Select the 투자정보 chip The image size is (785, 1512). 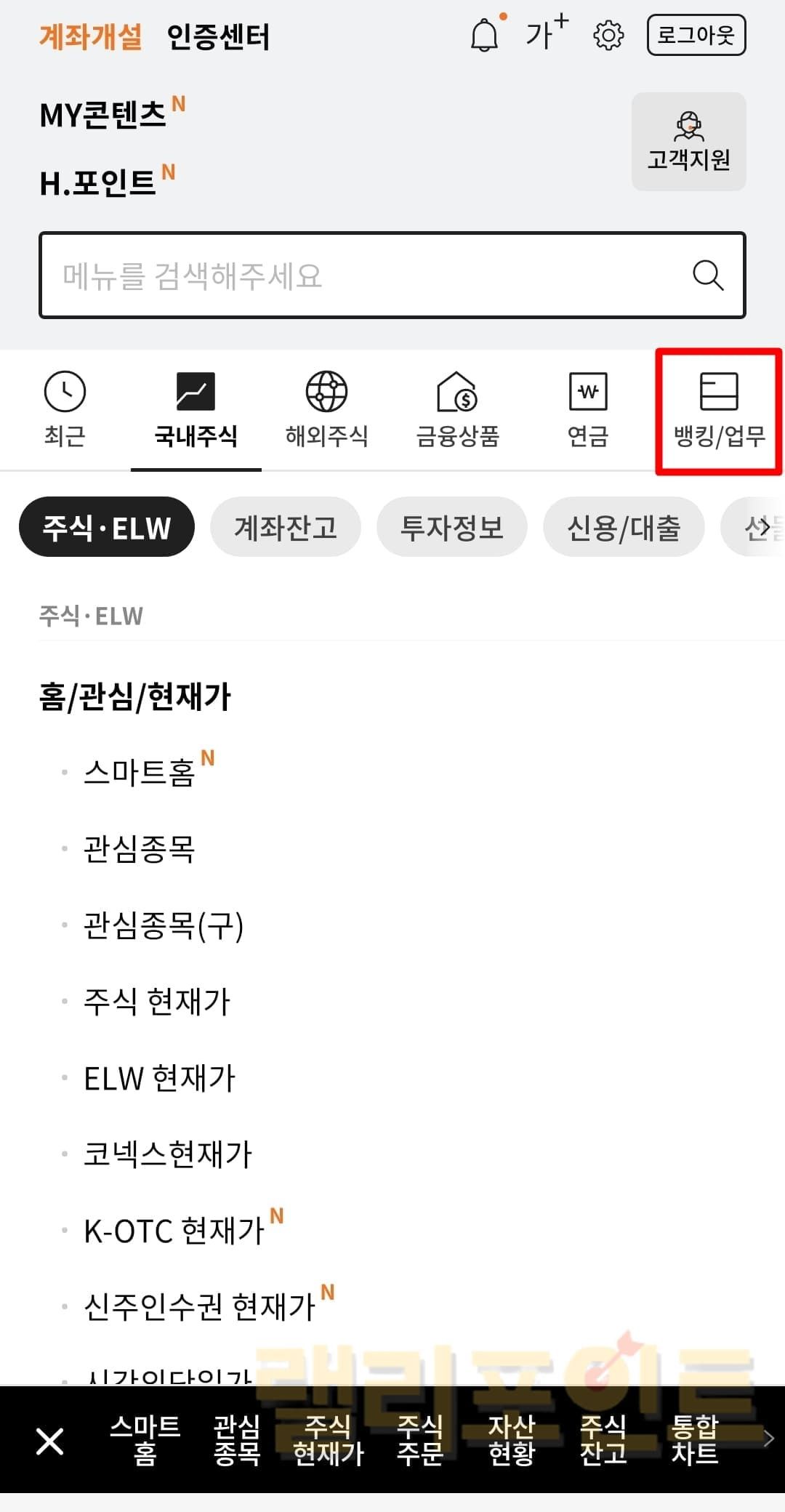[451, 527]
